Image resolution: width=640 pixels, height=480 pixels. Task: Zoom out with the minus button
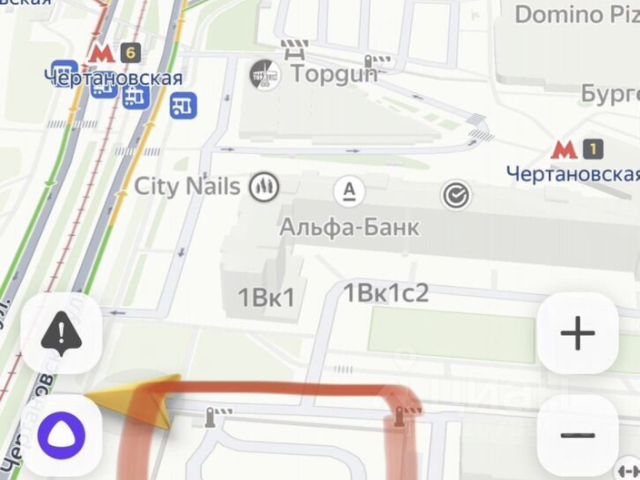(578, 436)
